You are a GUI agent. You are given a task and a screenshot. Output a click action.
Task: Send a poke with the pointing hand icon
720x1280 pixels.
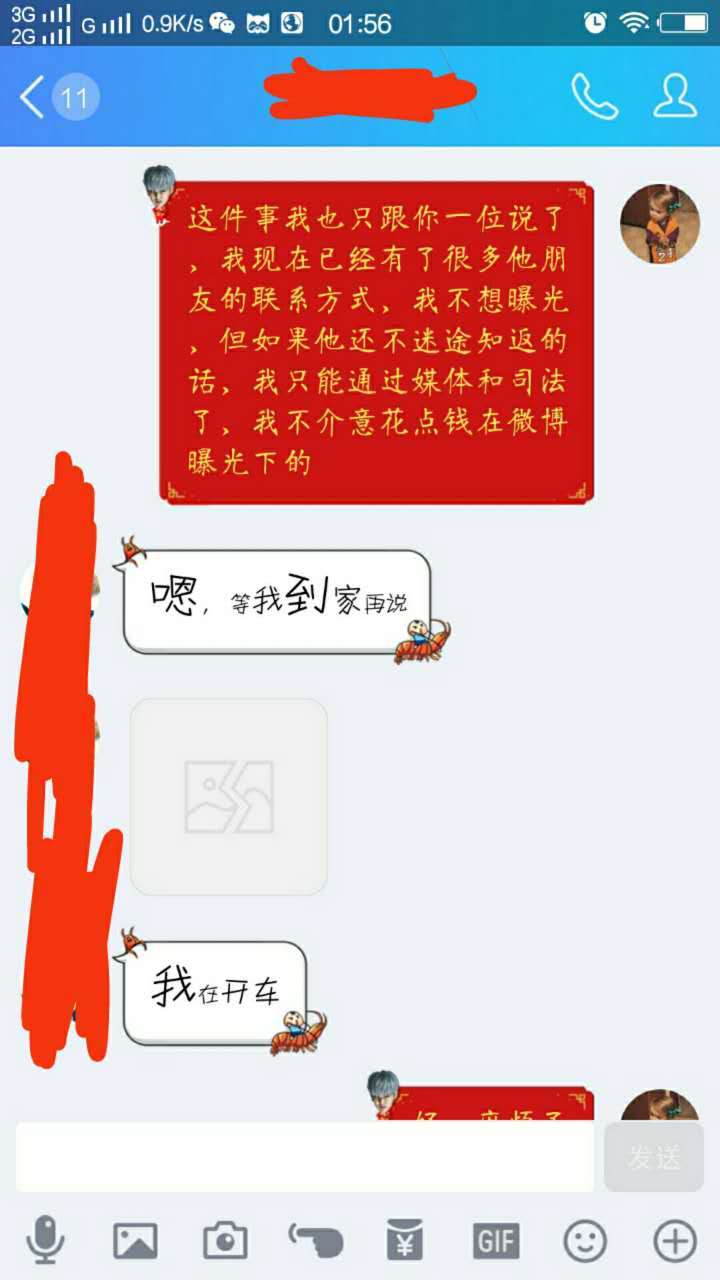tap(316, 1241)
